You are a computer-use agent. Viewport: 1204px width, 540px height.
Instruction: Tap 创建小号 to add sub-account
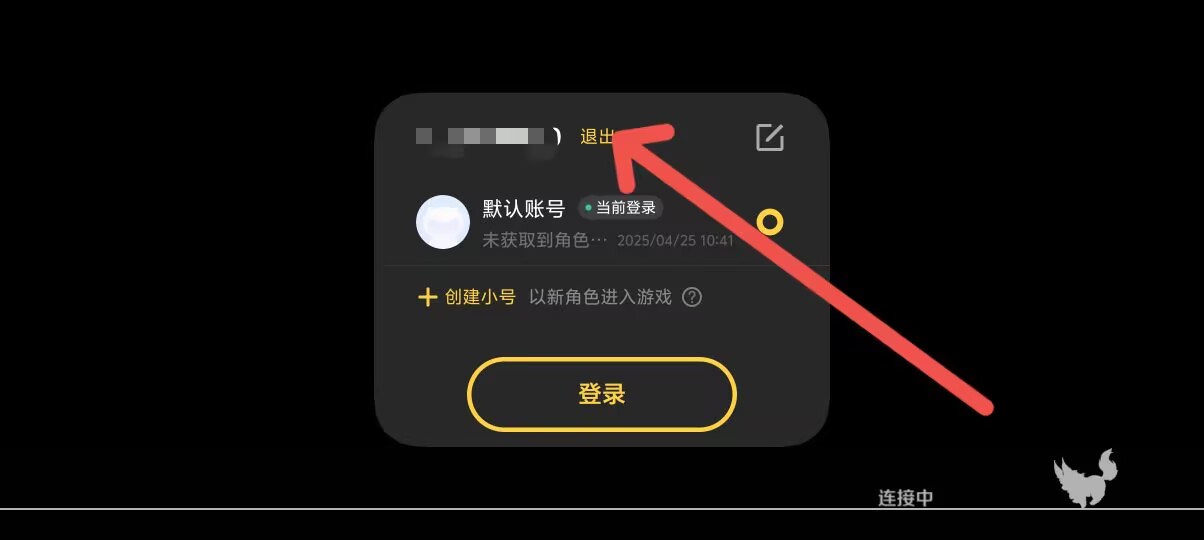(x=467, y=297)
